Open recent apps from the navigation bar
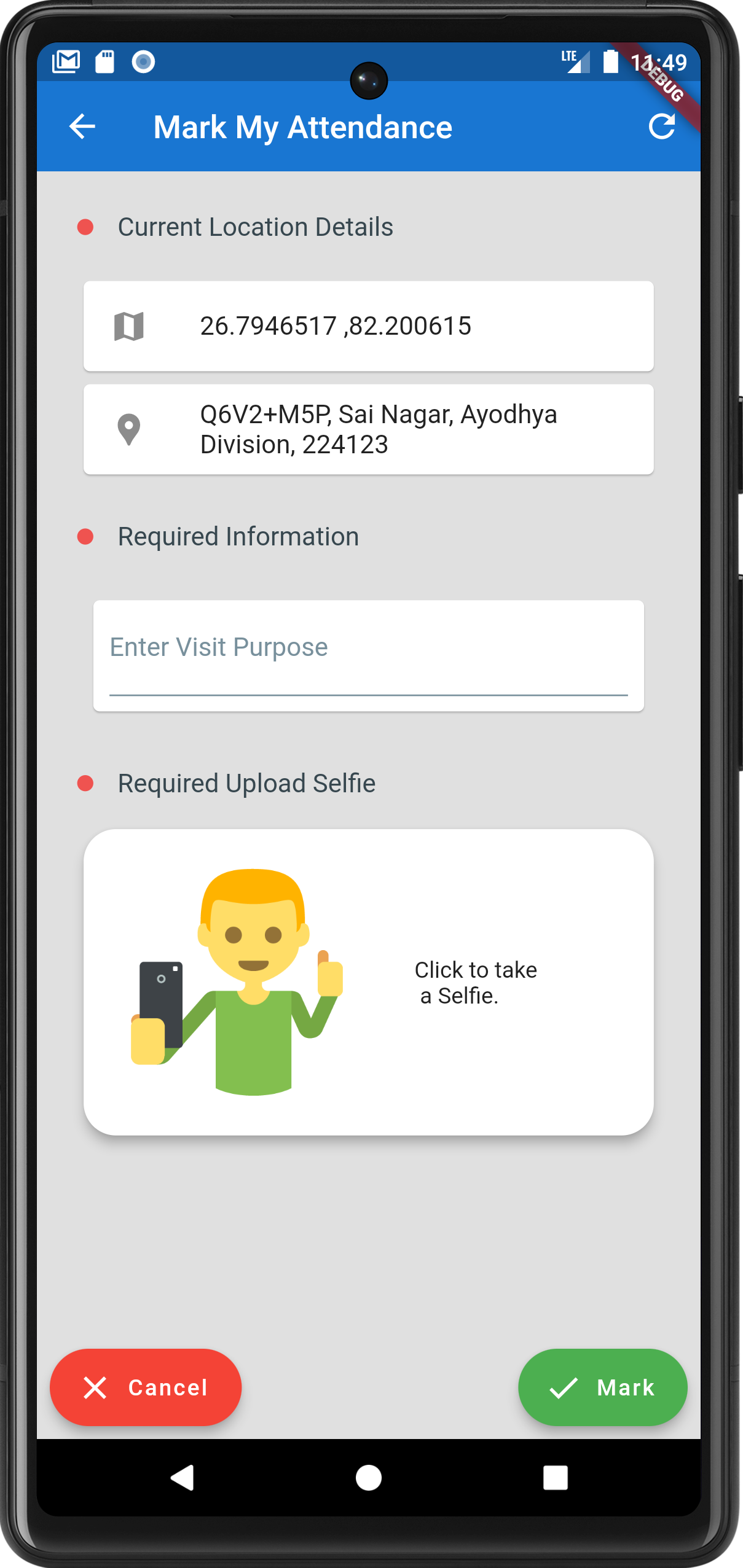This screenshot has height=1568, width=743. point(555,1478)
